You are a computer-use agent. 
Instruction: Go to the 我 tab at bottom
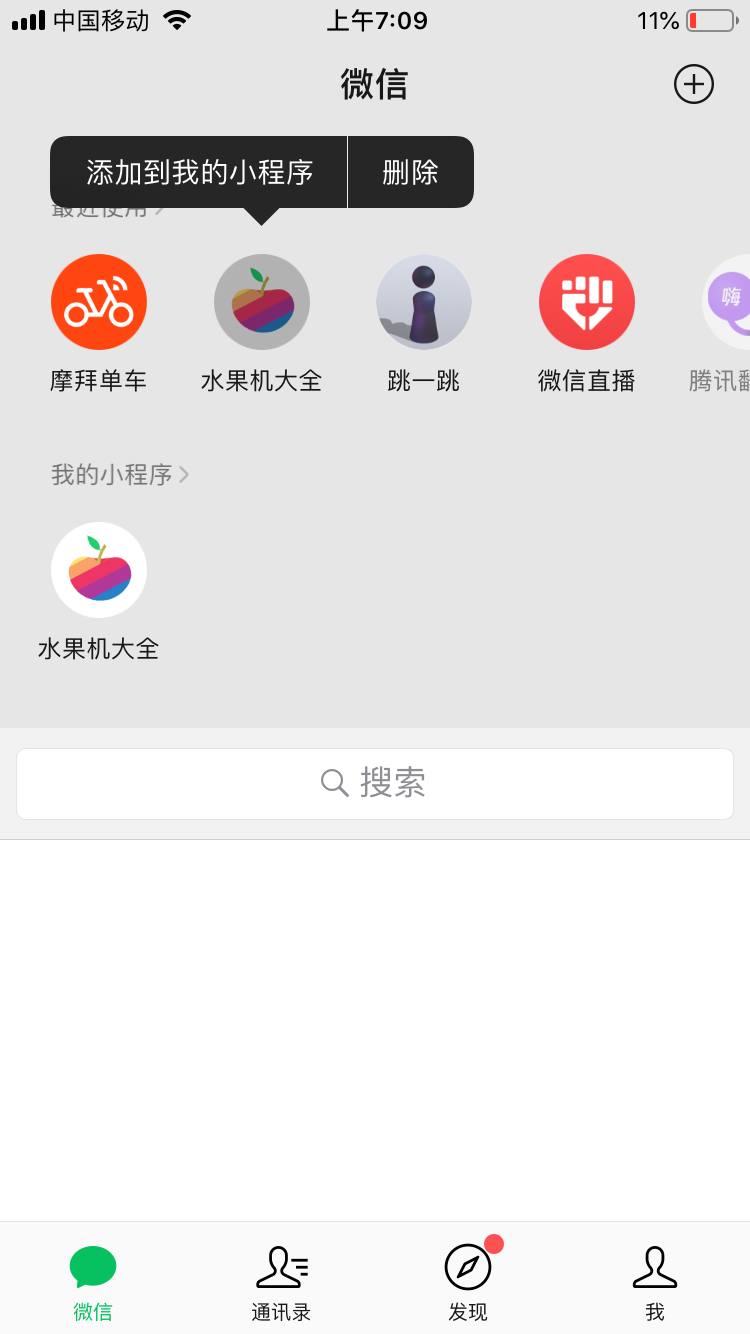655,1283
